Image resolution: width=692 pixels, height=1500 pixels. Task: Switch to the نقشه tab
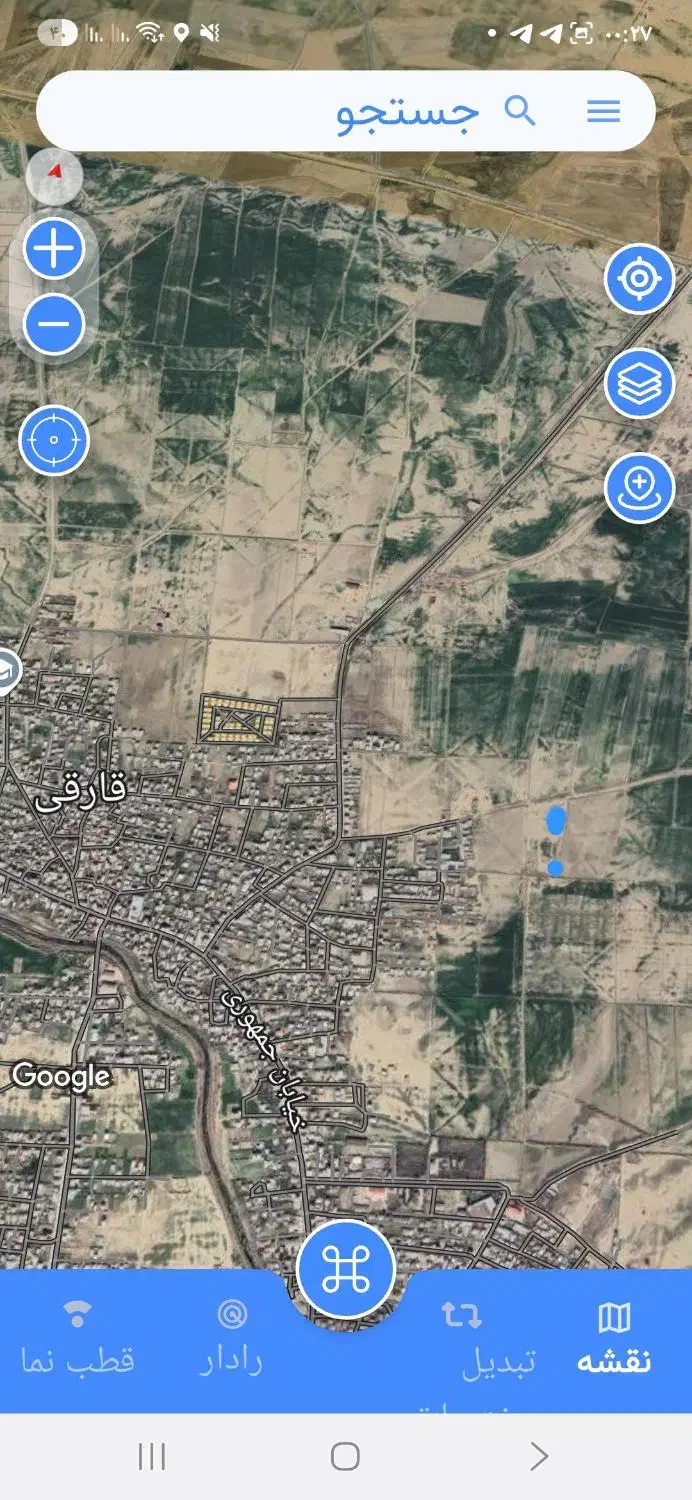point(614,1338)
